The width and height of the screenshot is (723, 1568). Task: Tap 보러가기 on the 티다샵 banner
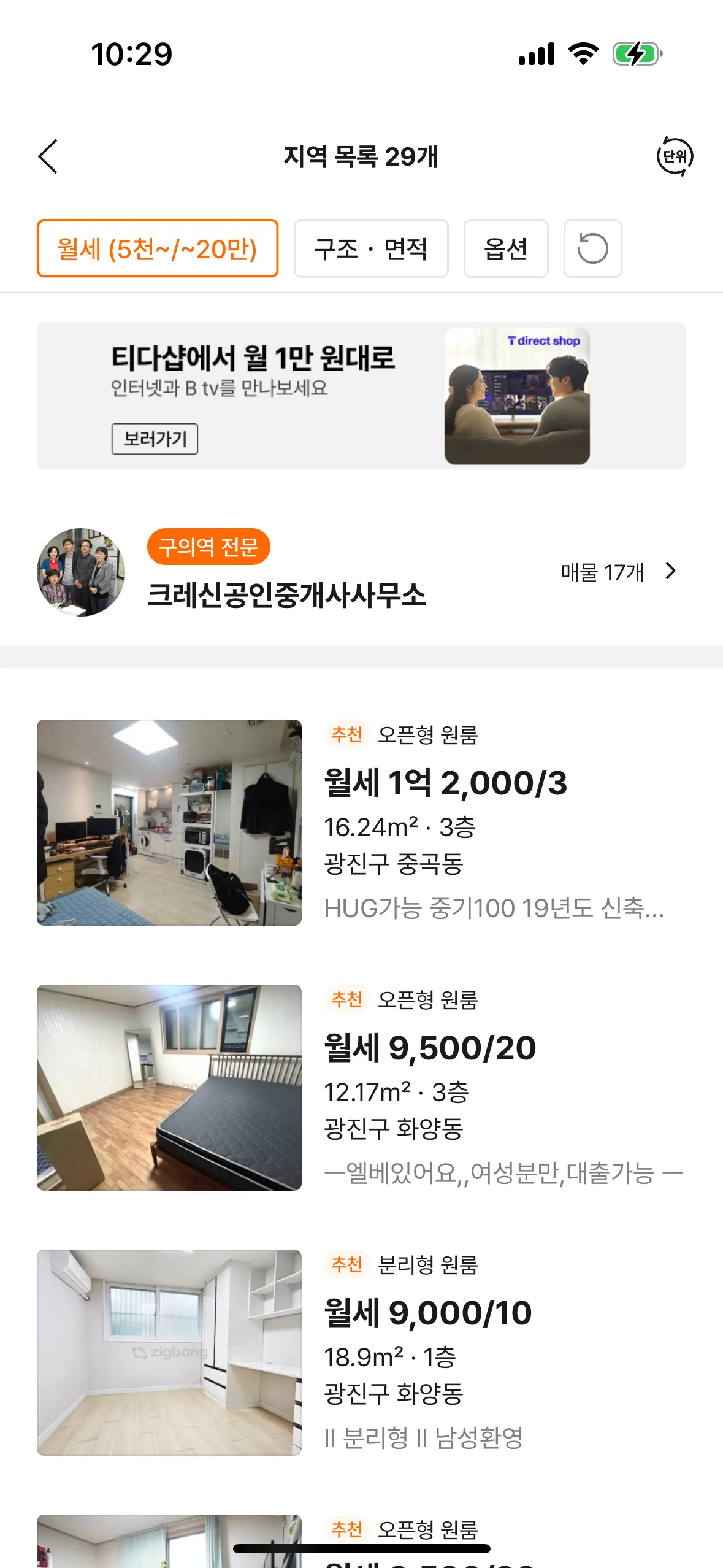[x=155, y=439]
